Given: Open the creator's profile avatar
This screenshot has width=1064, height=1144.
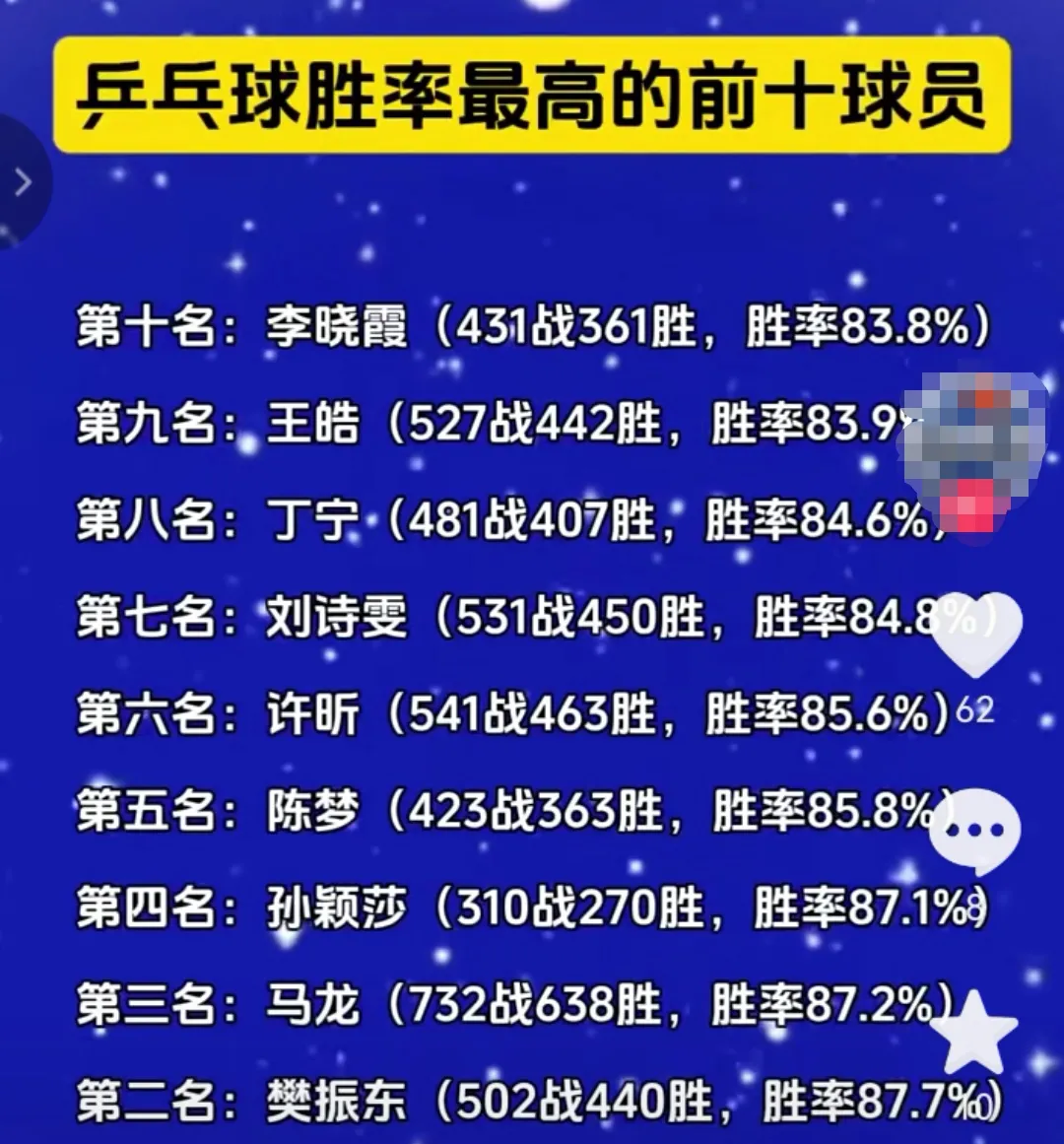Looking at the screenshot, I should (x=973, y=441).
